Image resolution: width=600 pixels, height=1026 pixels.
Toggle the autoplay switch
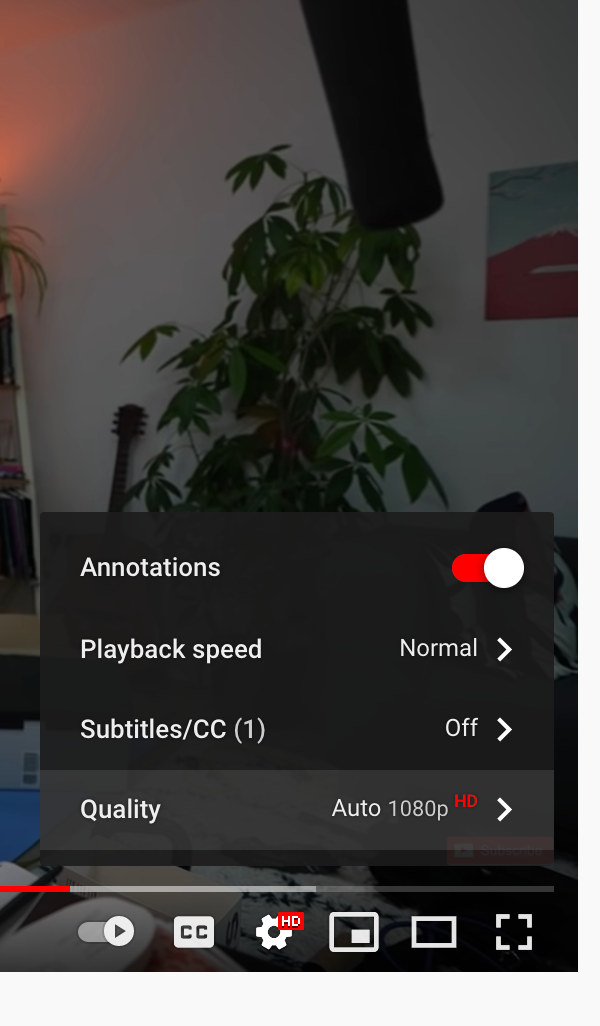106,932
